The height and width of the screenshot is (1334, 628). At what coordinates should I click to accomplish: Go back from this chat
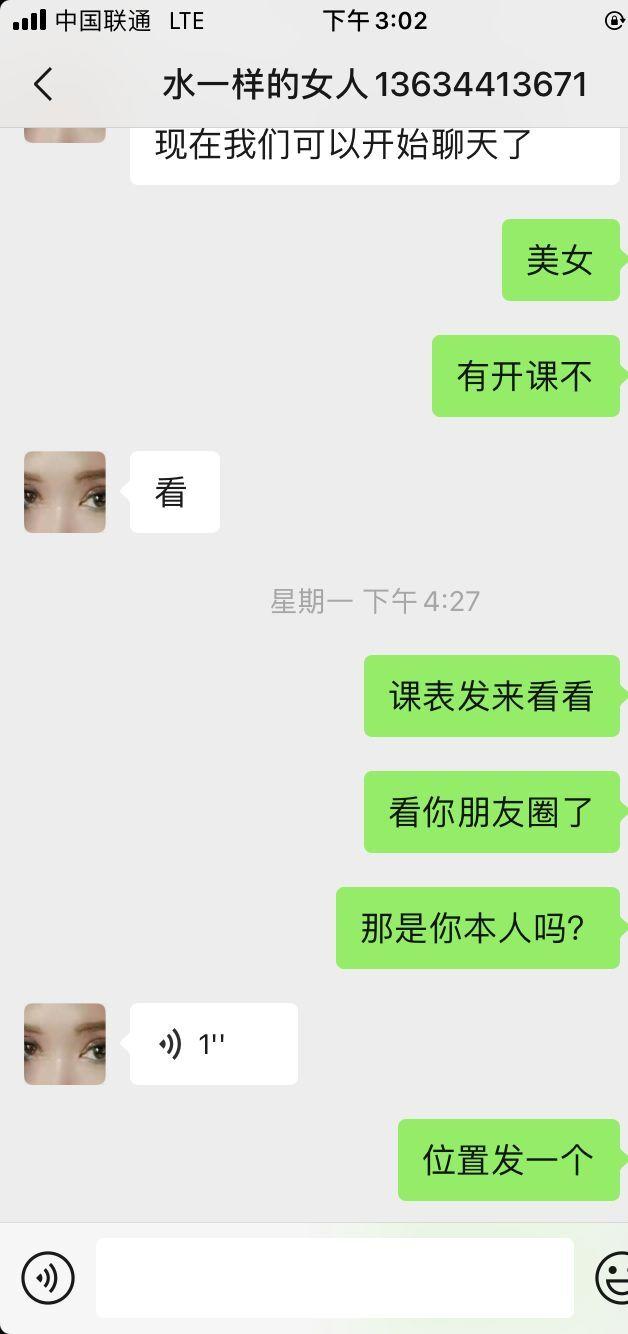tap(43, 84)
